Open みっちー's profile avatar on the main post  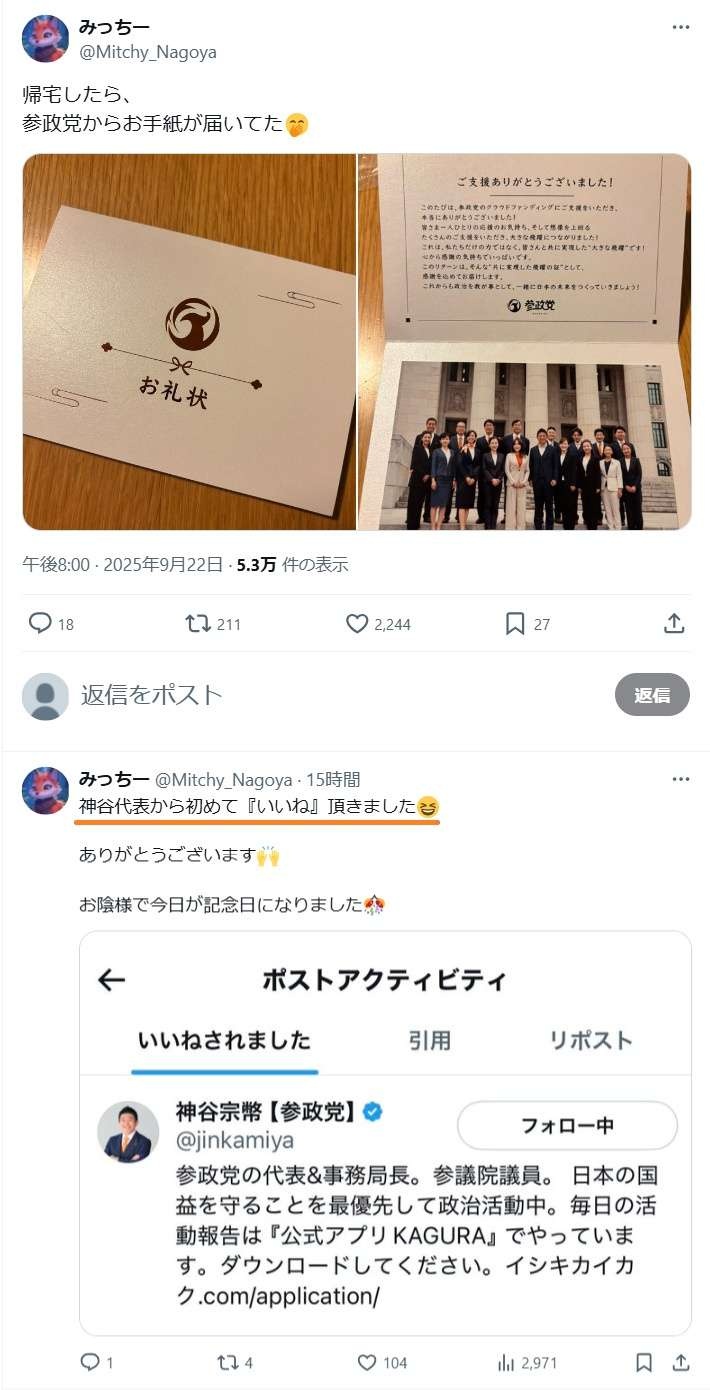coord(45,39)
